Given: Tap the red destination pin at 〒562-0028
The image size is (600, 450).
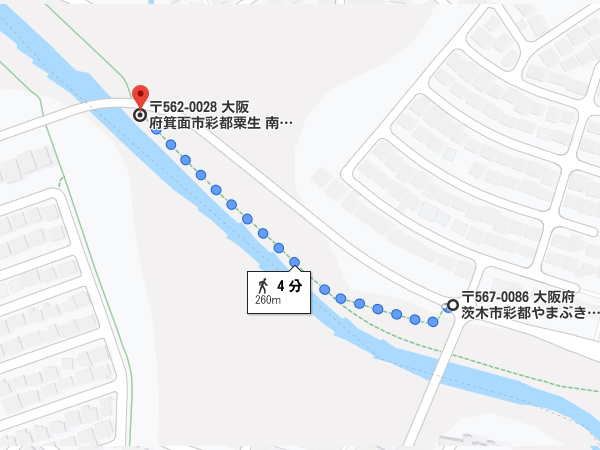Looking at the screenshot, I should click(140, 97).
